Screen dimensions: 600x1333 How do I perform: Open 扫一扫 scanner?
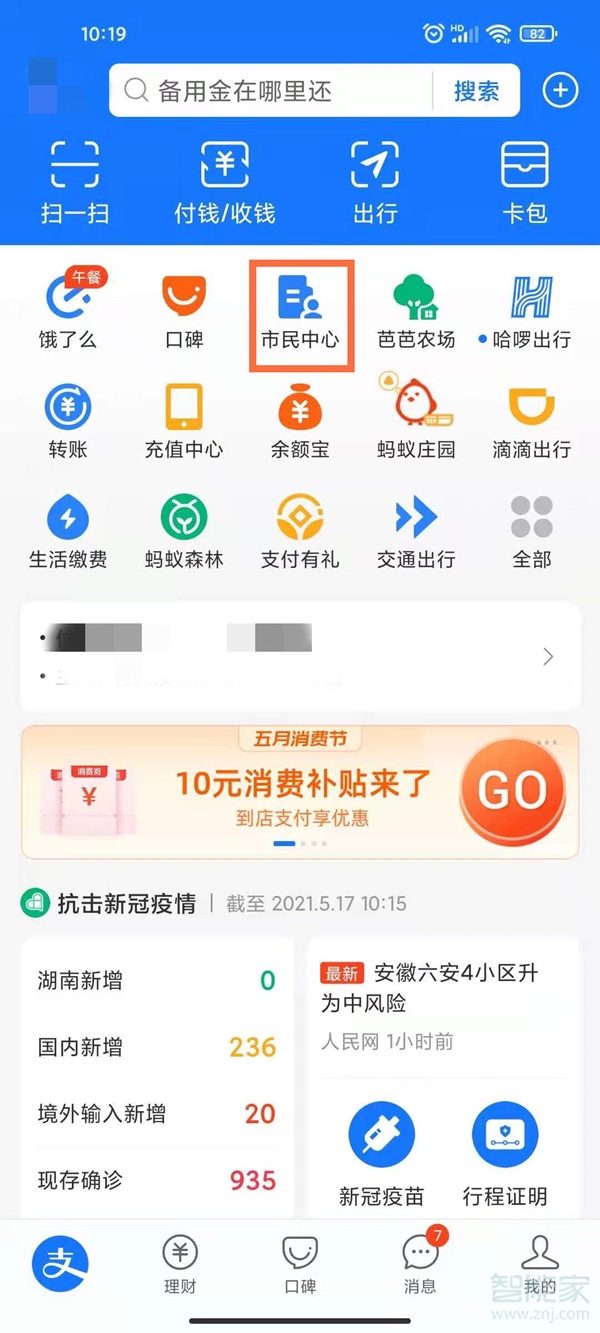click(x=75, y=182)
